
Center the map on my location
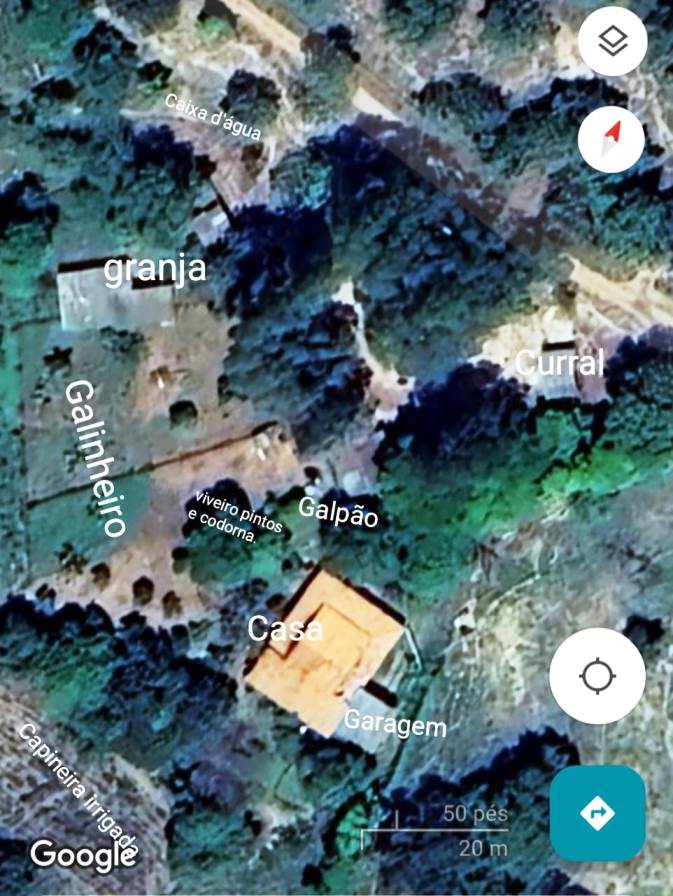point(597,676)
